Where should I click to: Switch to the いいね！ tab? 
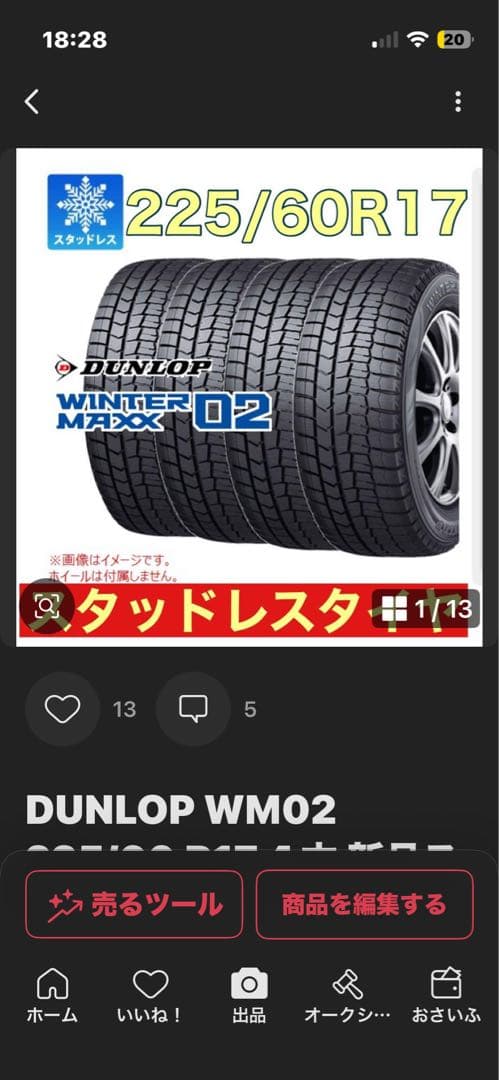[x=150, y=996]
